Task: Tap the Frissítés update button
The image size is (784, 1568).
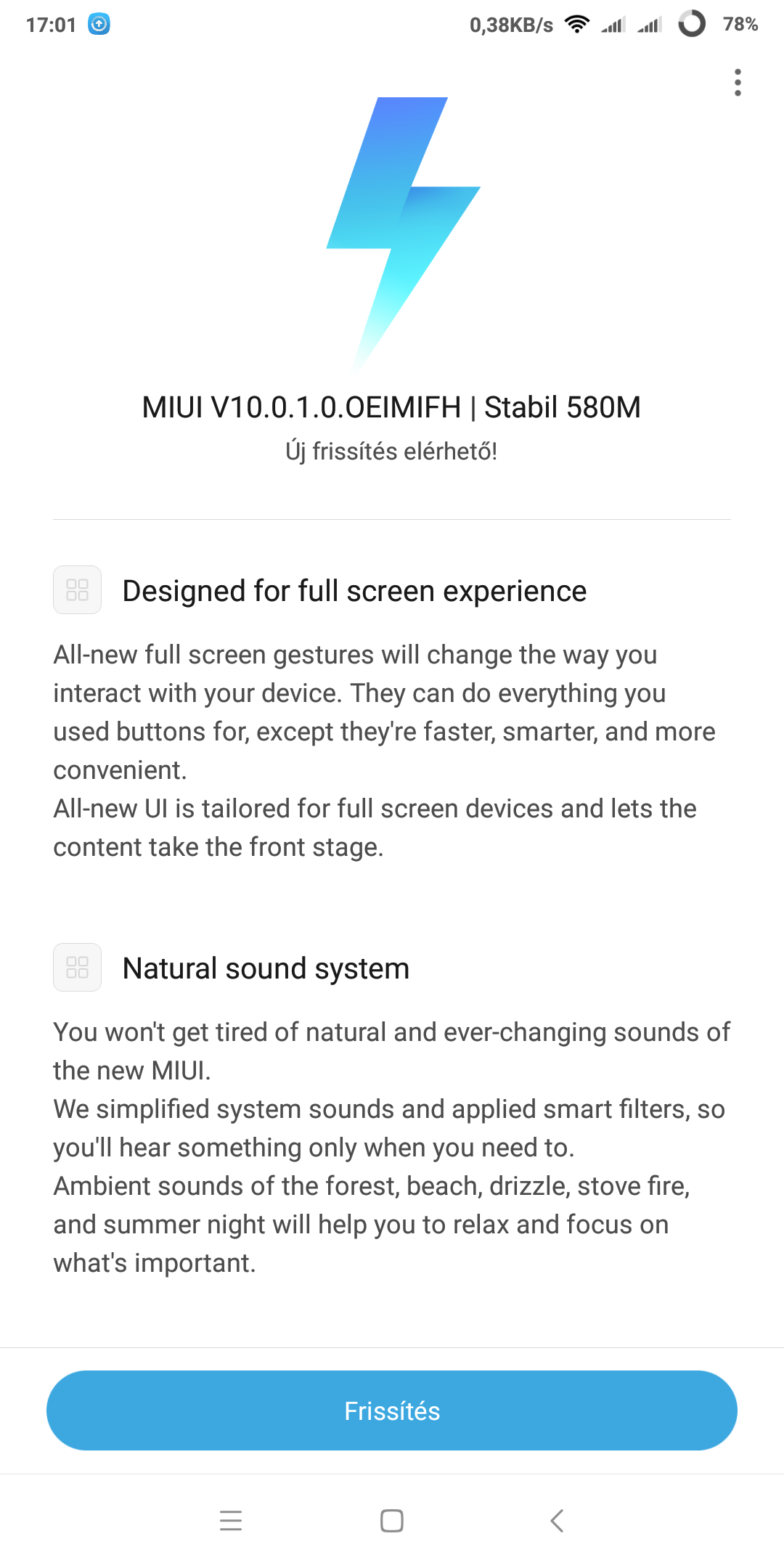Action: point(392,1410)
